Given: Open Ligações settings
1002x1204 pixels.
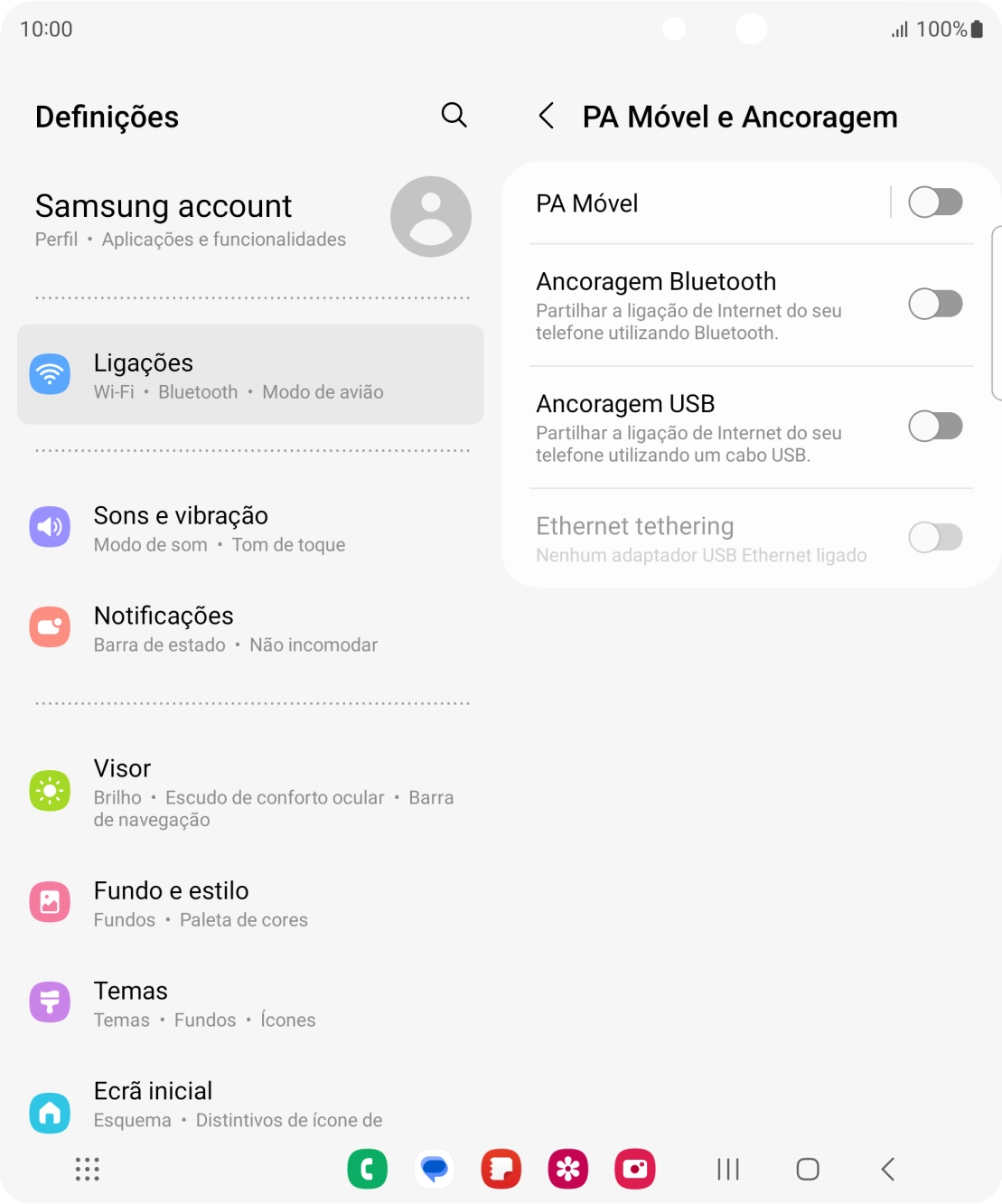Looking at the screenshot, I should (250, 375).
